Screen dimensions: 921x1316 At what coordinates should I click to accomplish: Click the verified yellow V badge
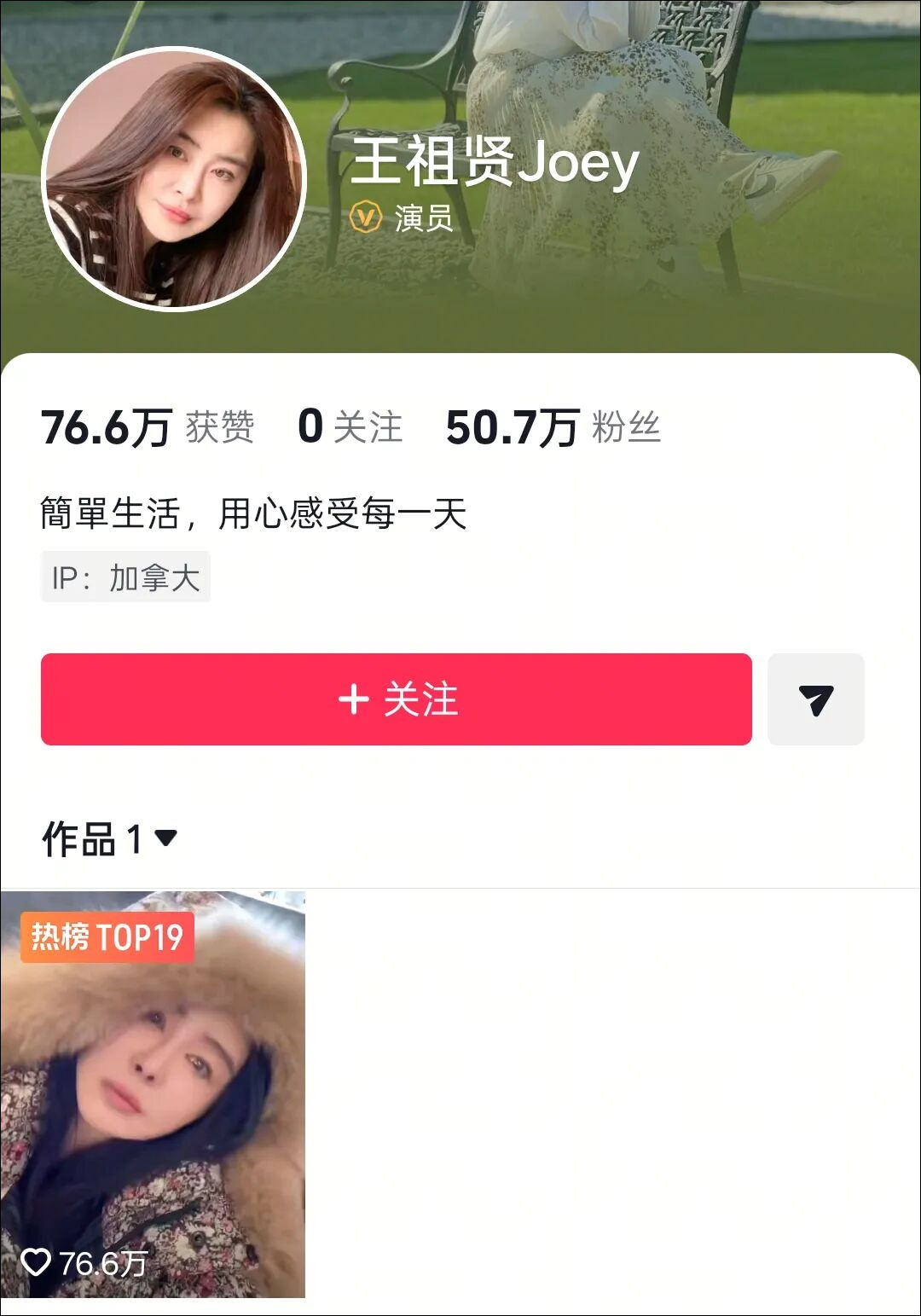coord(366,217)
